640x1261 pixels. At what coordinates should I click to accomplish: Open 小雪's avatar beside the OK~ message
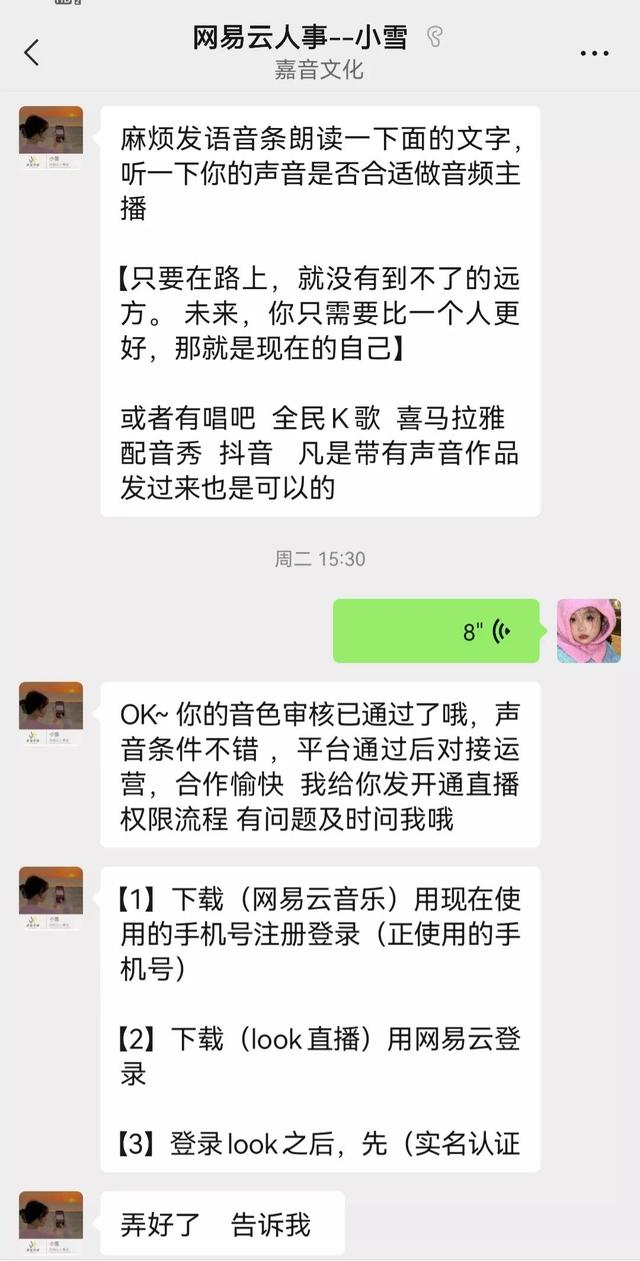point(51,716)
